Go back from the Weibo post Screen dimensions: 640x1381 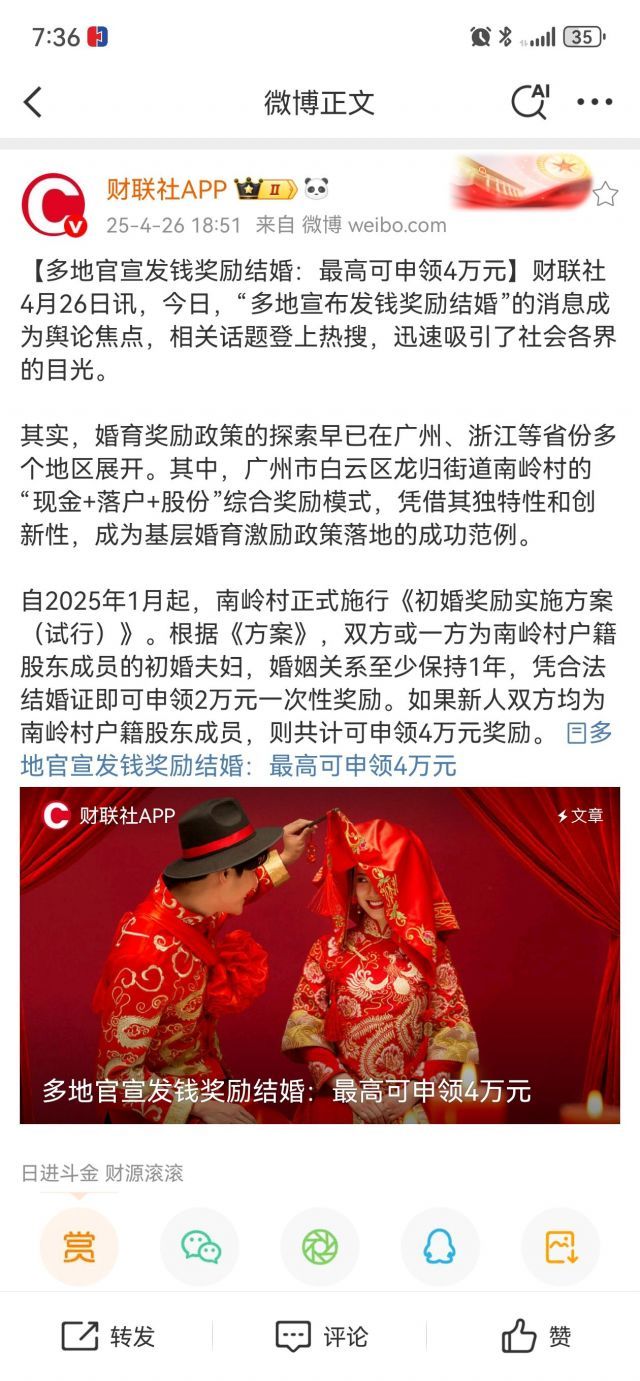point(33,101)
